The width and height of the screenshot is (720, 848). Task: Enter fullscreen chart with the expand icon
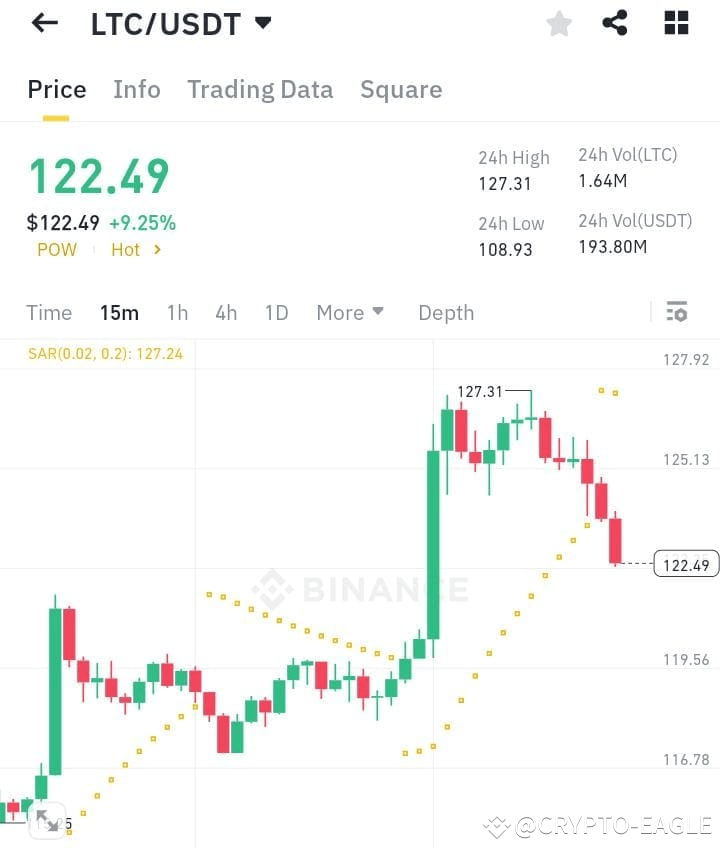pyautogui.click(x=47, y=820)
